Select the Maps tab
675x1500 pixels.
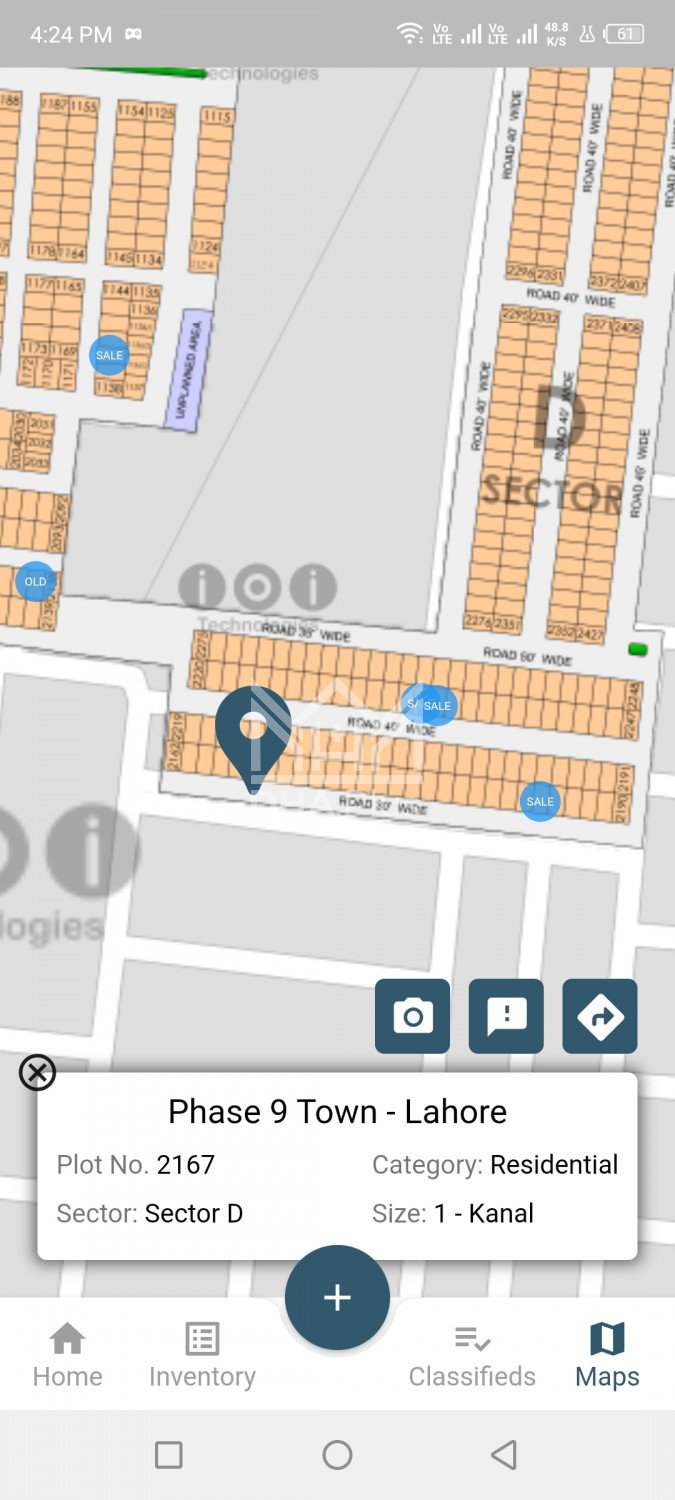tap(607, 1355)
